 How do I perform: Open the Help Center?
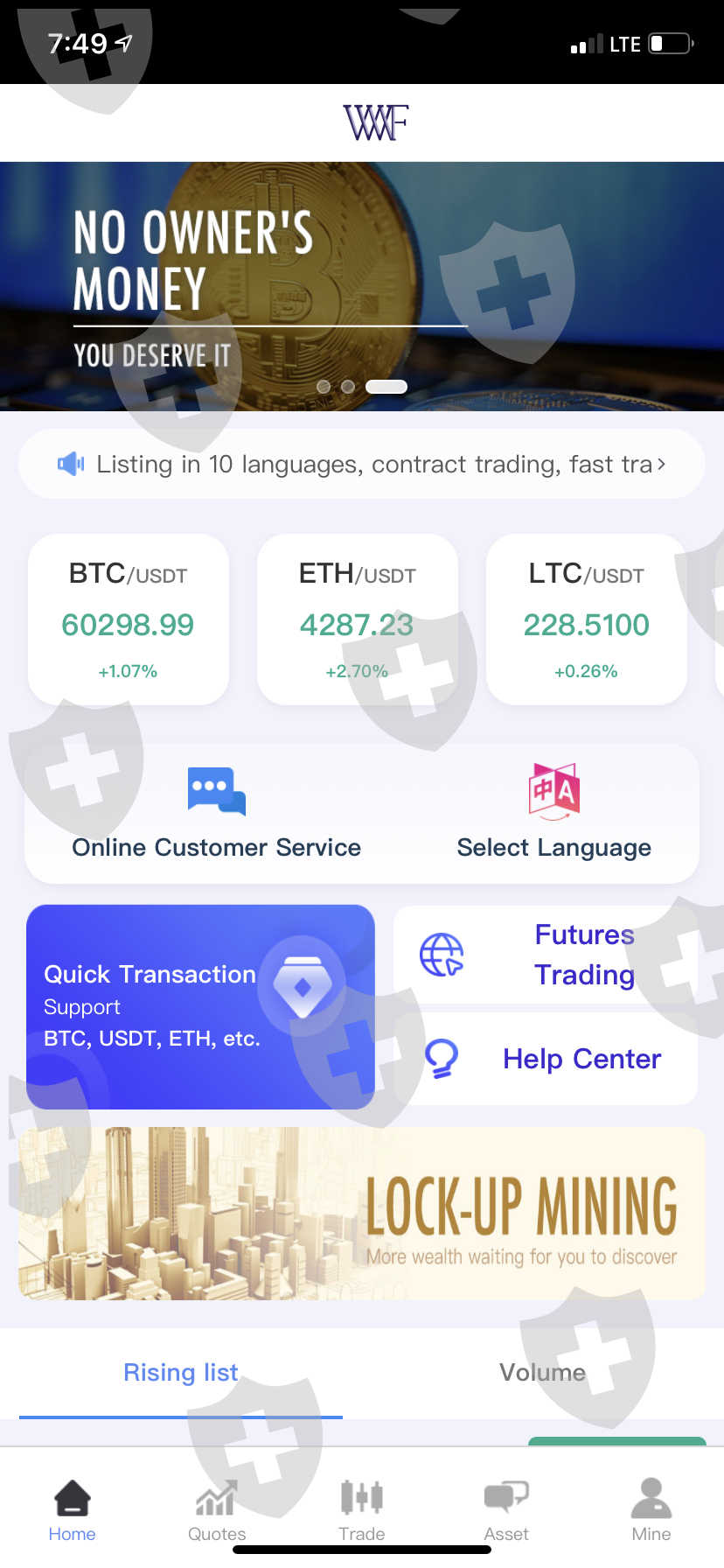(x=546, y=1059)
